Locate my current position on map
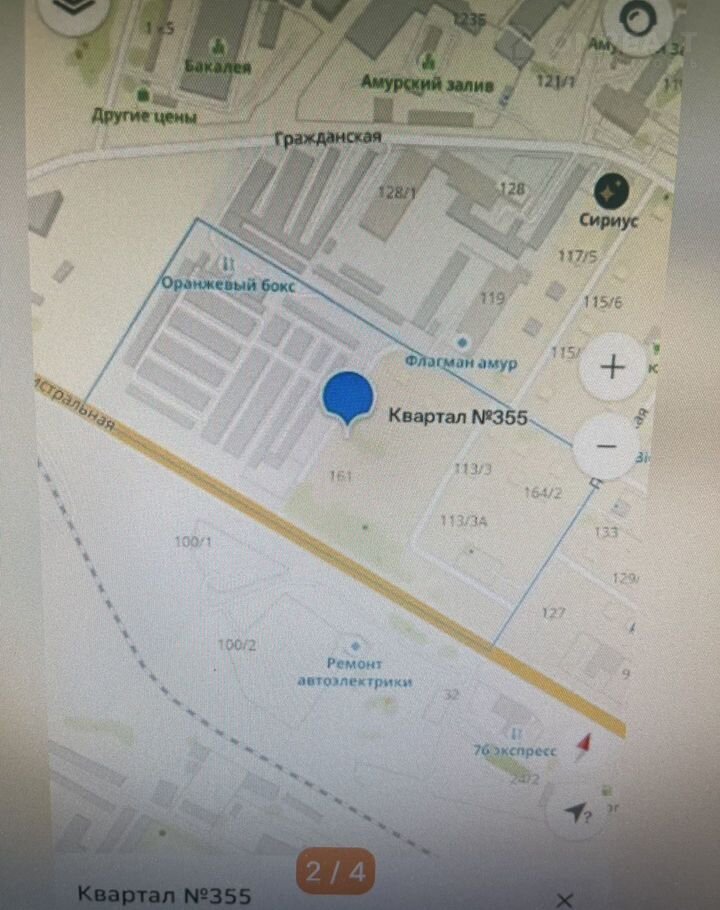 (579, 814)
